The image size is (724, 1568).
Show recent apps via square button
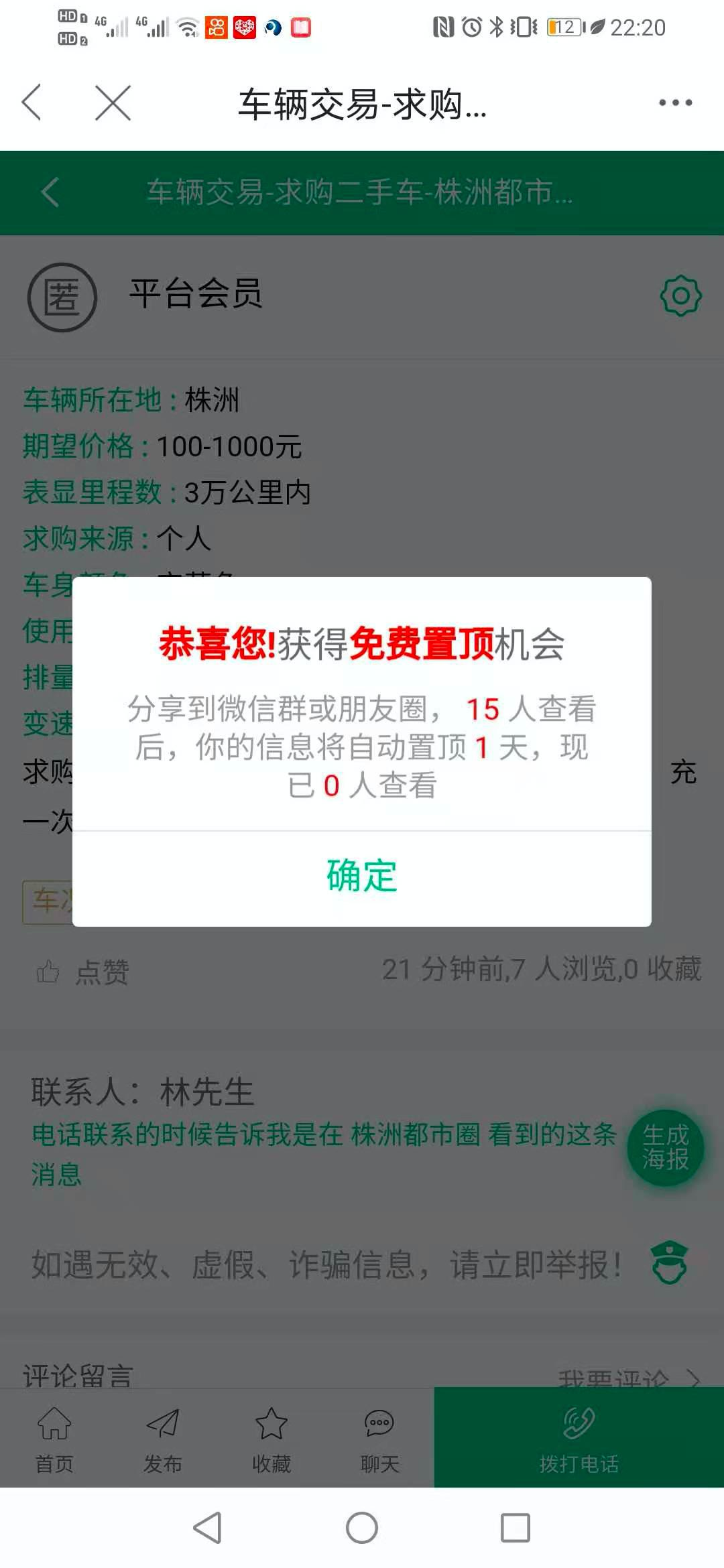[x=516, y=1528]
